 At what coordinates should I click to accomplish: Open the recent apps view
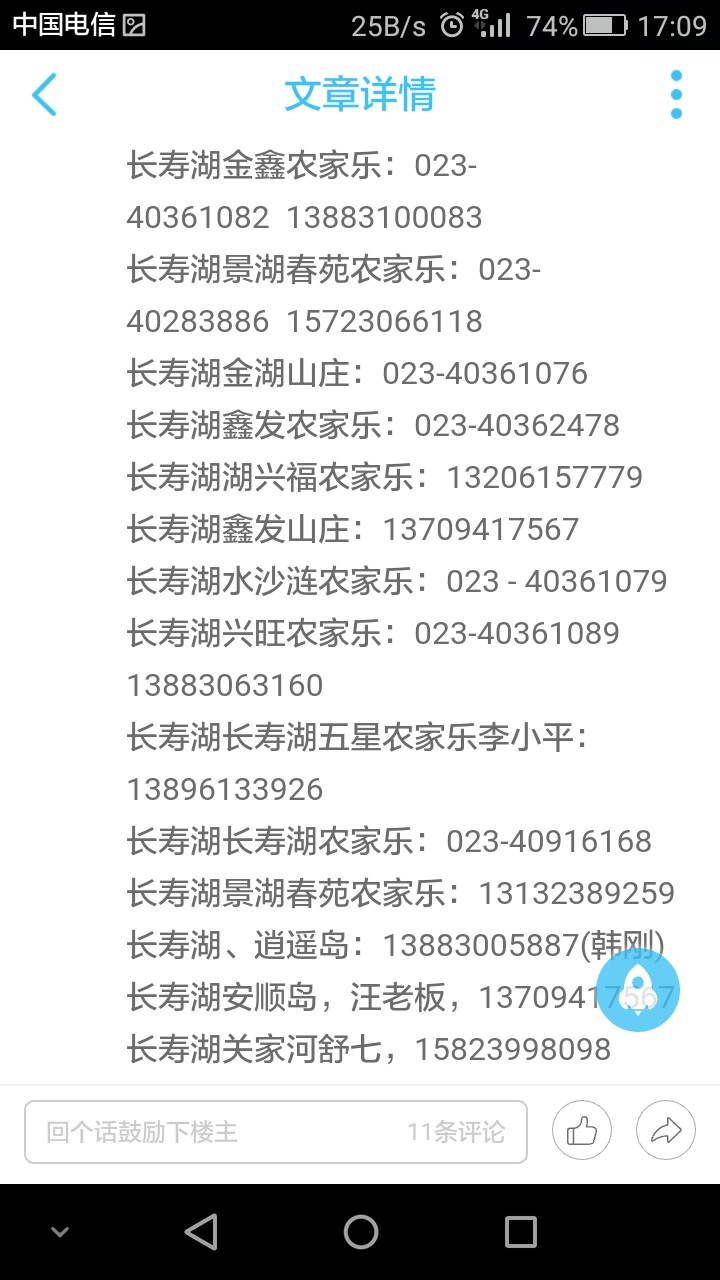pos(521,1232)
